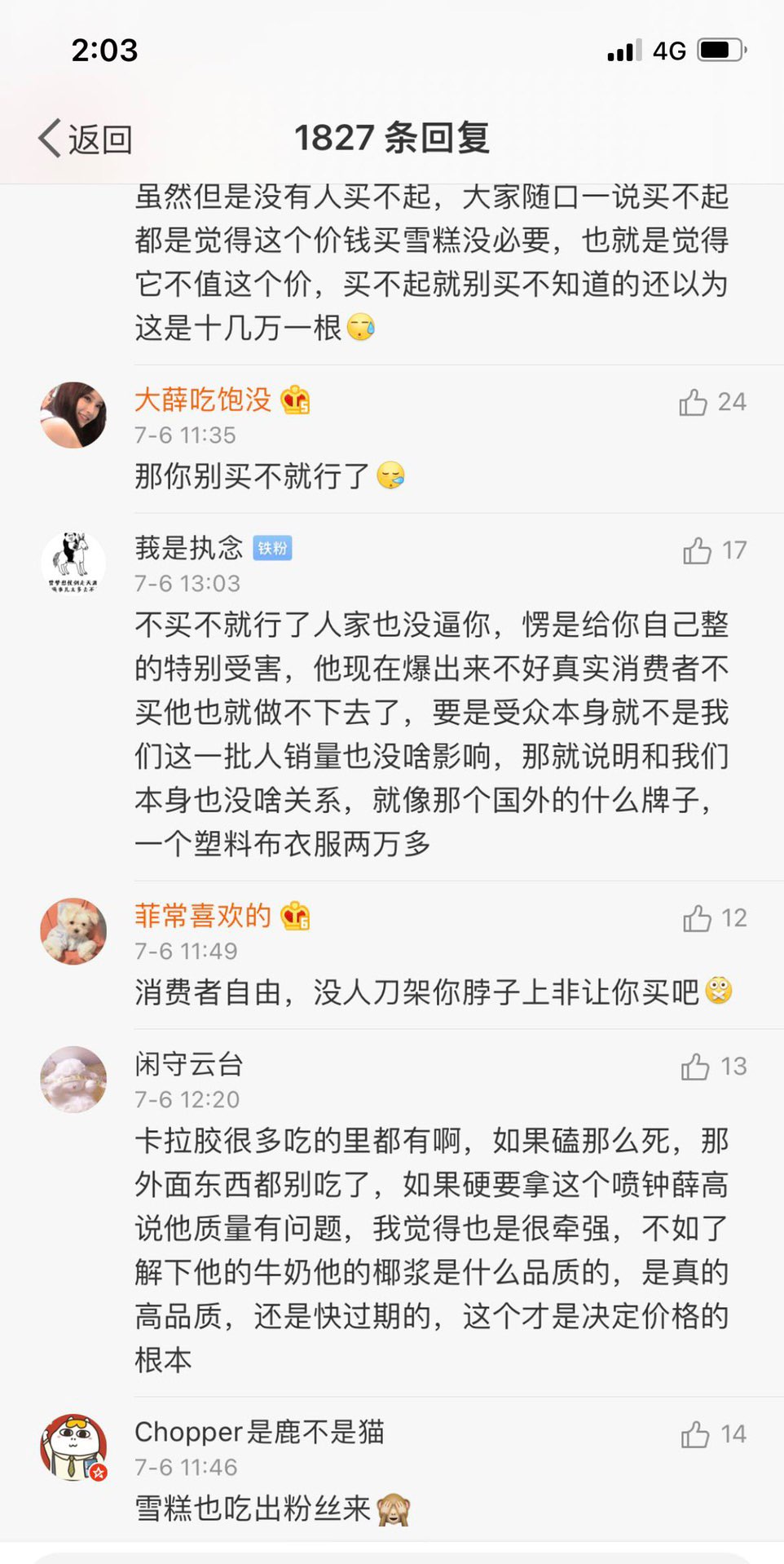
Task: Reply to comment 那你别买不就行了
Action: 253,476
